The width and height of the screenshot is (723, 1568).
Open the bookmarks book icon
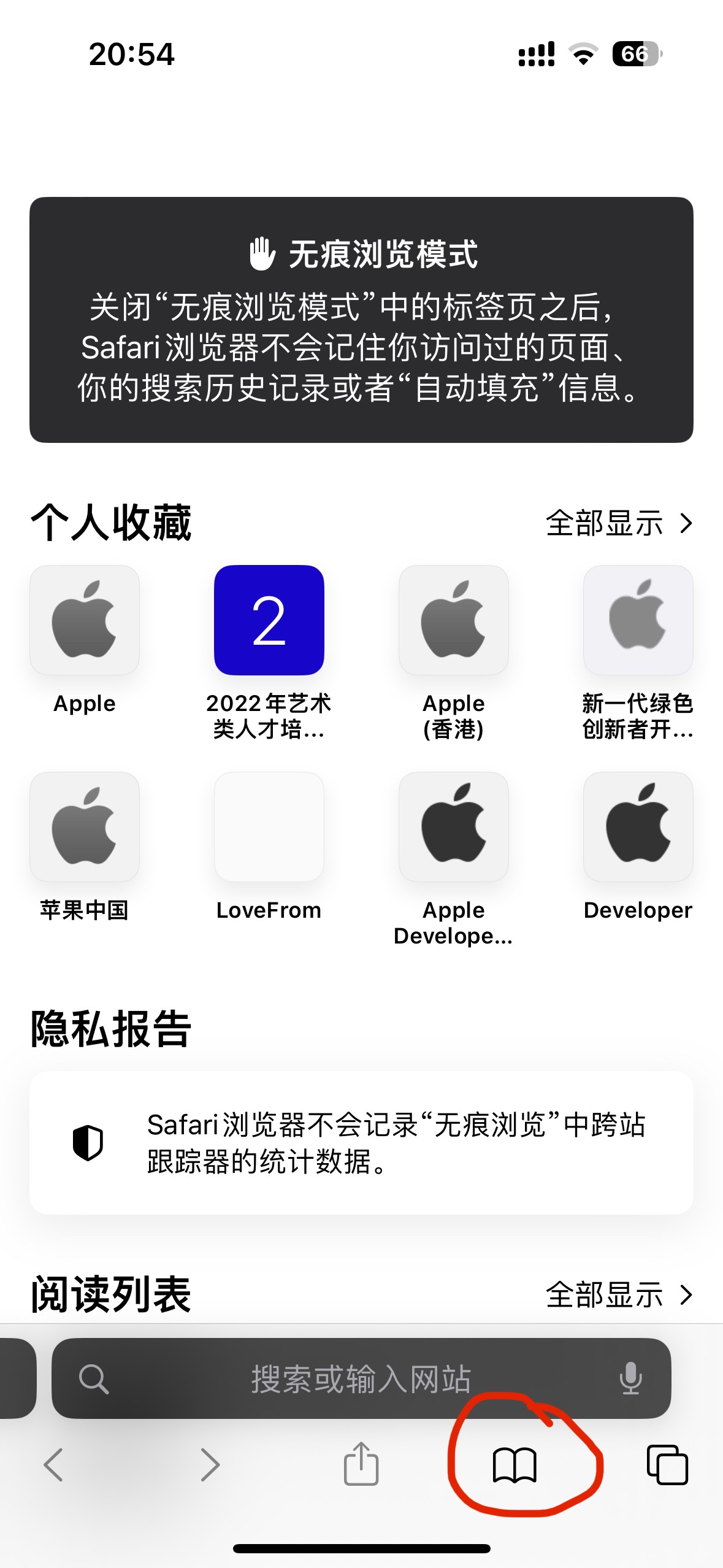point(515,1465)
